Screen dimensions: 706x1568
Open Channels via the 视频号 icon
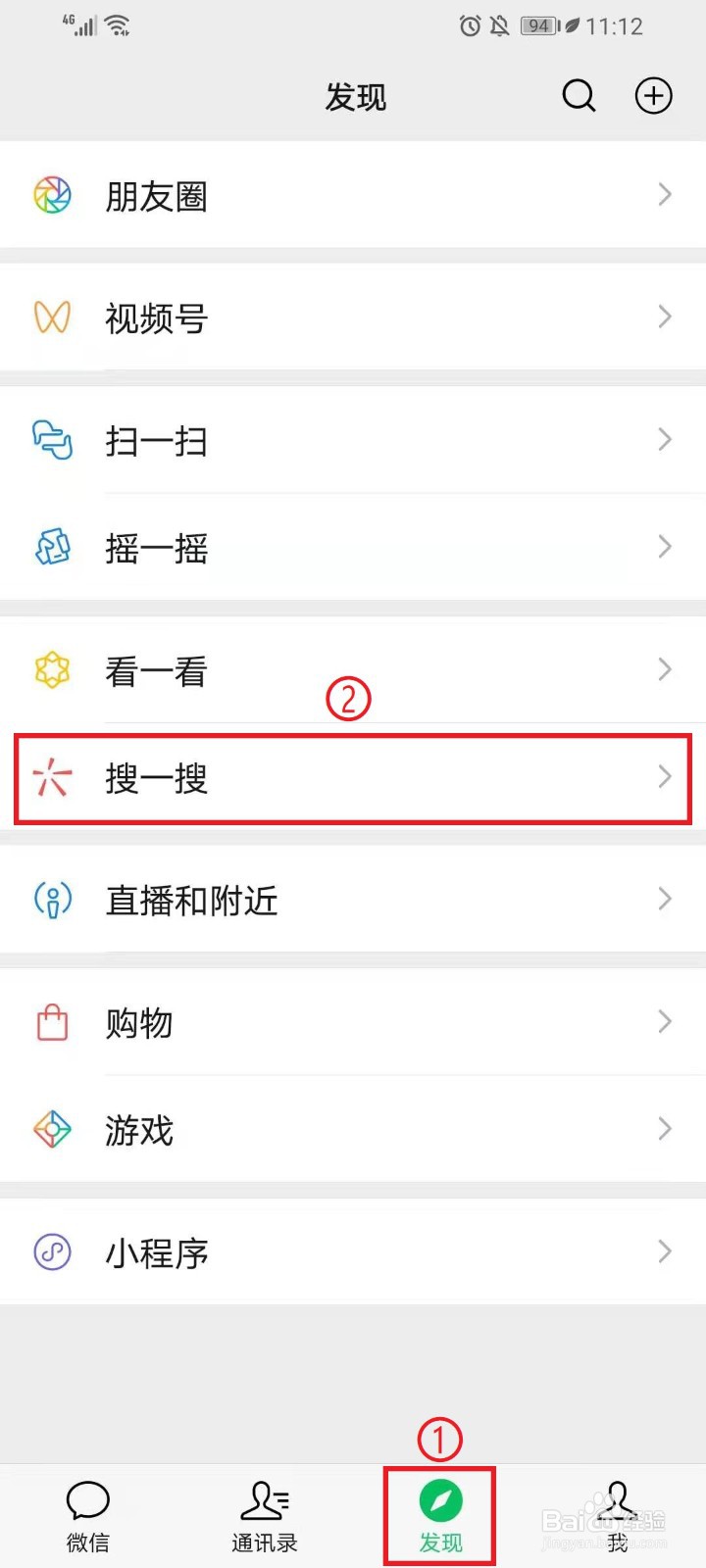click(x=52, y=318)
